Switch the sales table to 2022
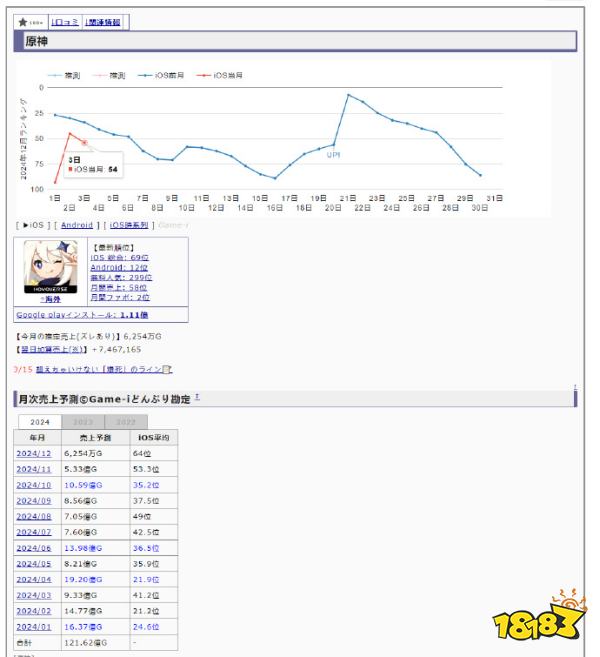Viewport: 600px width, 657px height. pyautogui.click(x=124, y=422)
